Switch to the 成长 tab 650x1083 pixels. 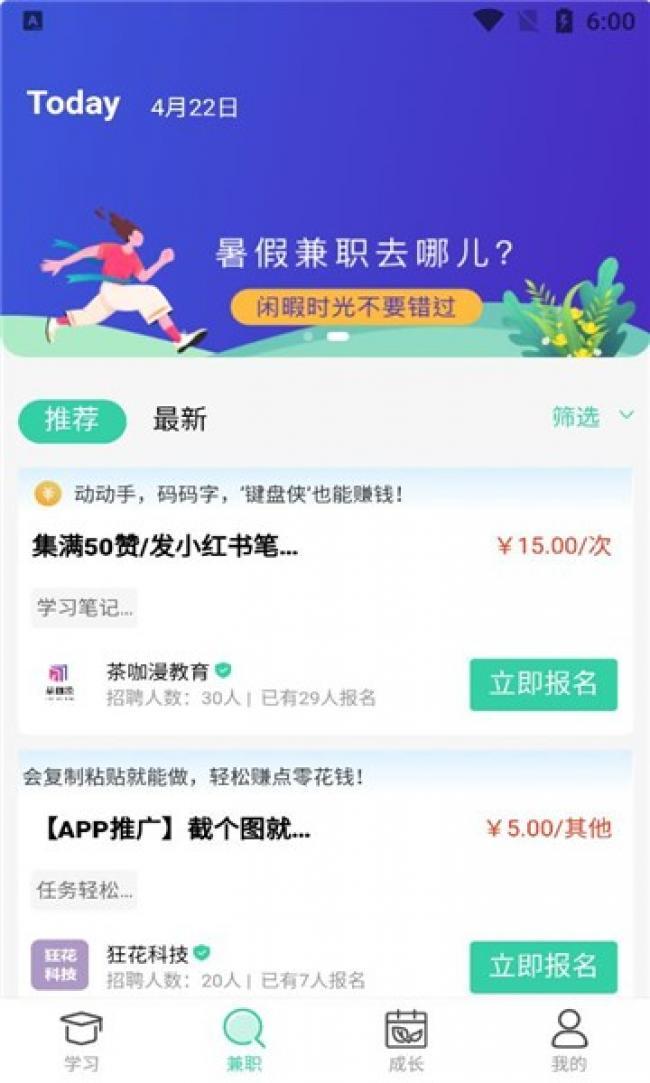click(406, 1040)
